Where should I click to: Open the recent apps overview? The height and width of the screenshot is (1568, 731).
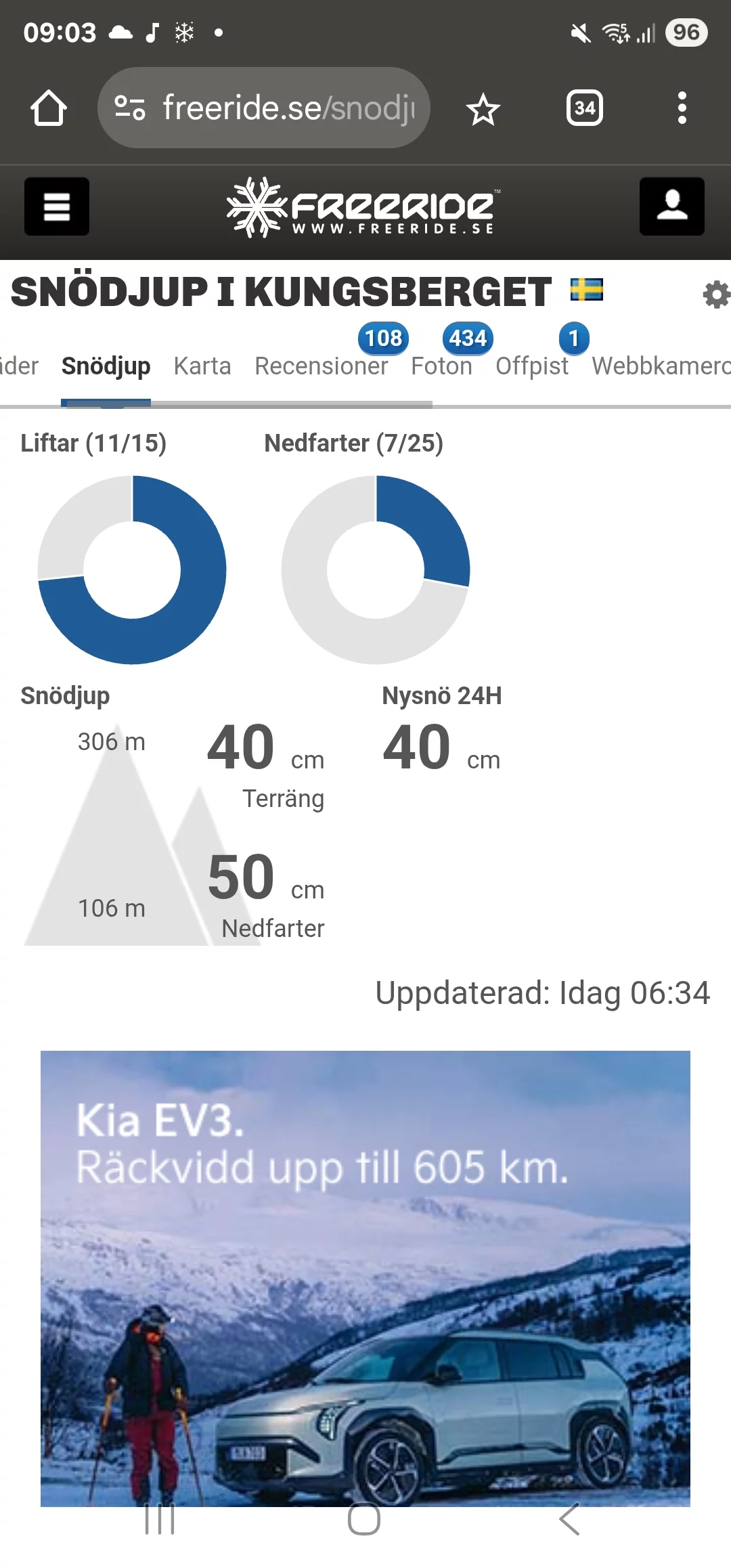pos(160,1519)
